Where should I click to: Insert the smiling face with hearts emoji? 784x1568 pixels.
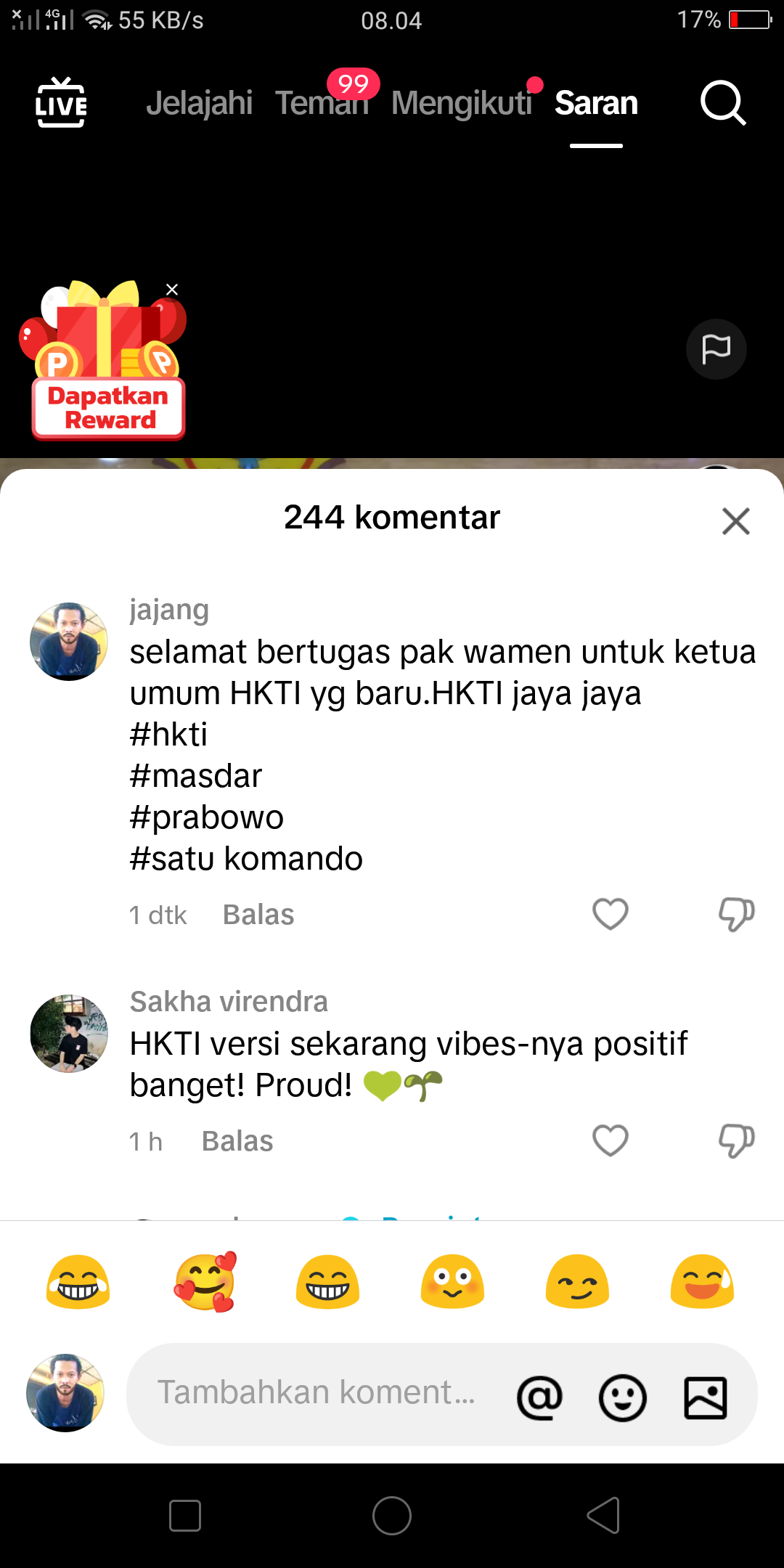click(205, 1281)
